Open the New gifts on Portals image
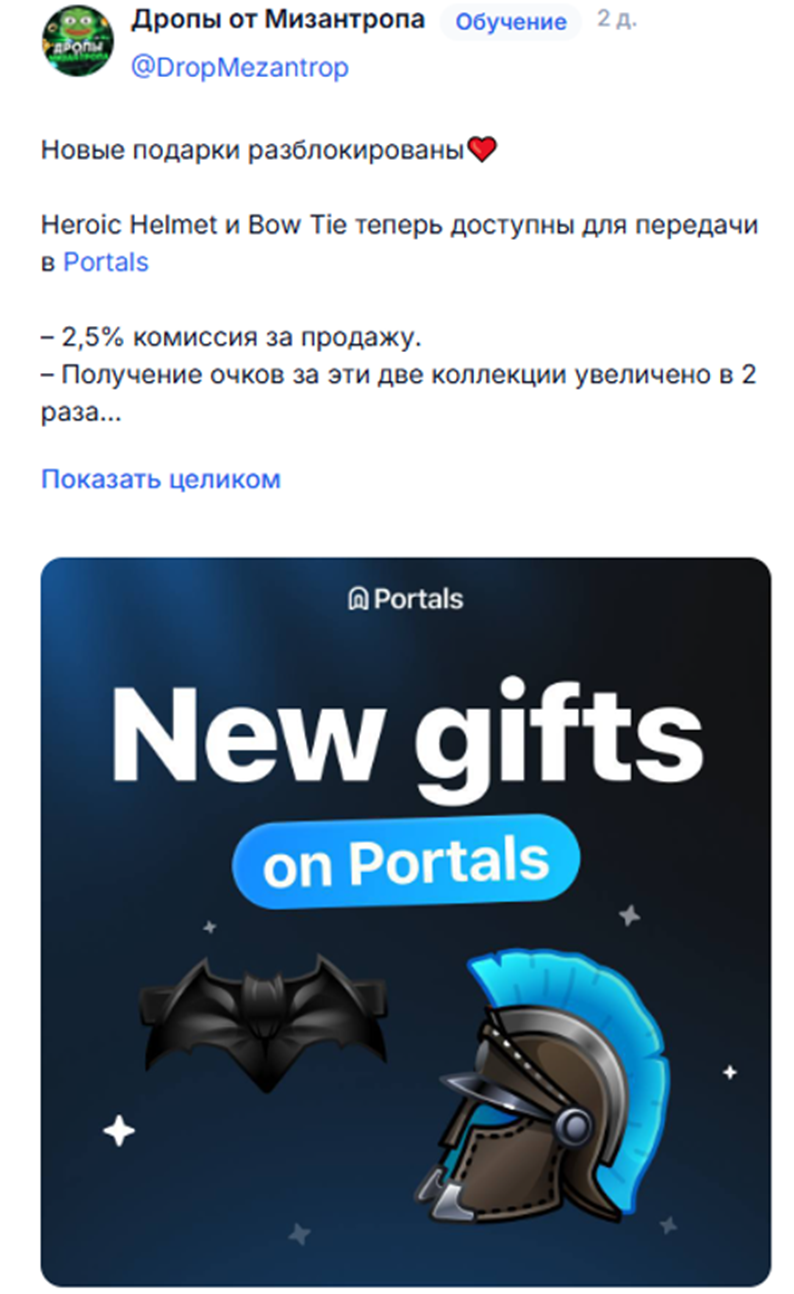This screenshot has width=794, height=1294. [406, 920]
